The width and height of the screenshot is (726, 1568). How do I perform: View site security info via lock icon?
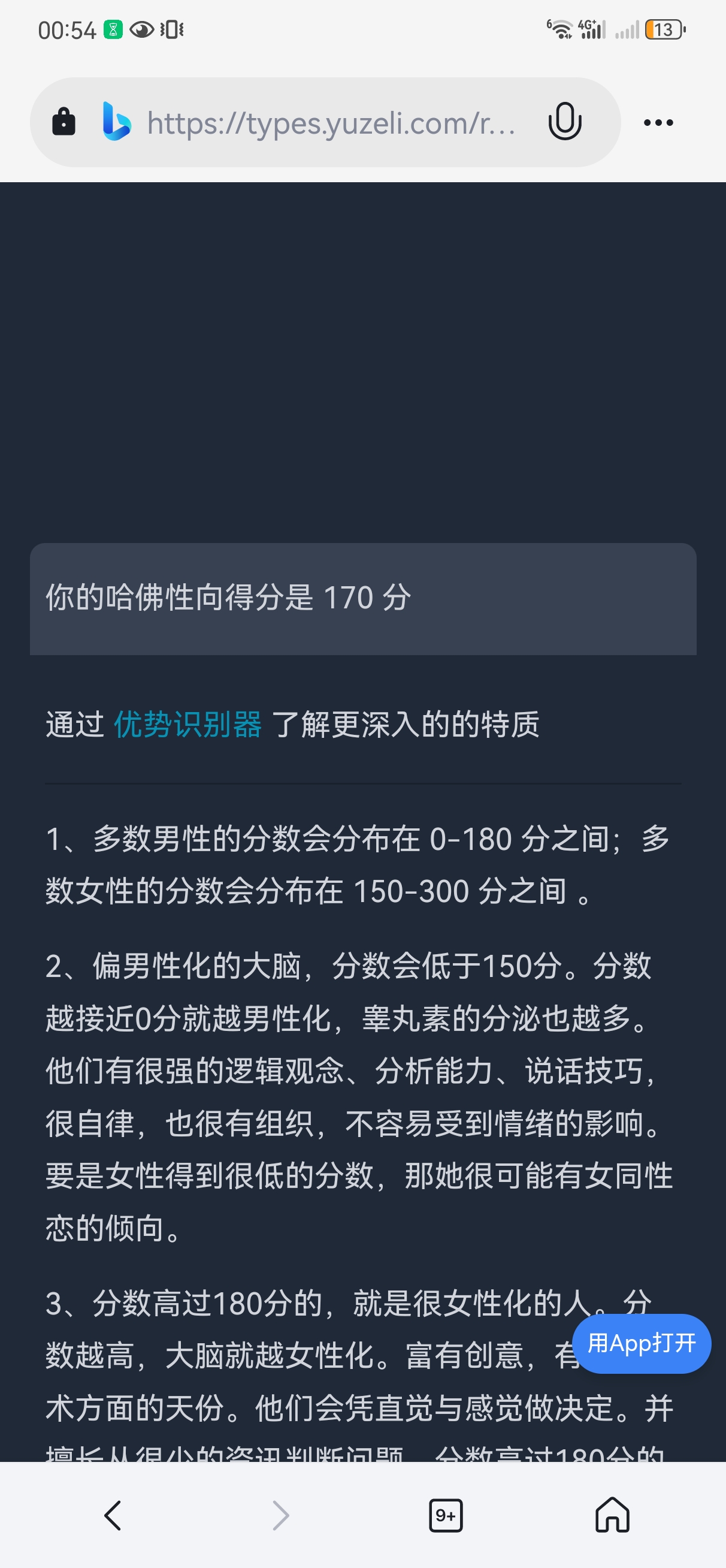[64, 122]
